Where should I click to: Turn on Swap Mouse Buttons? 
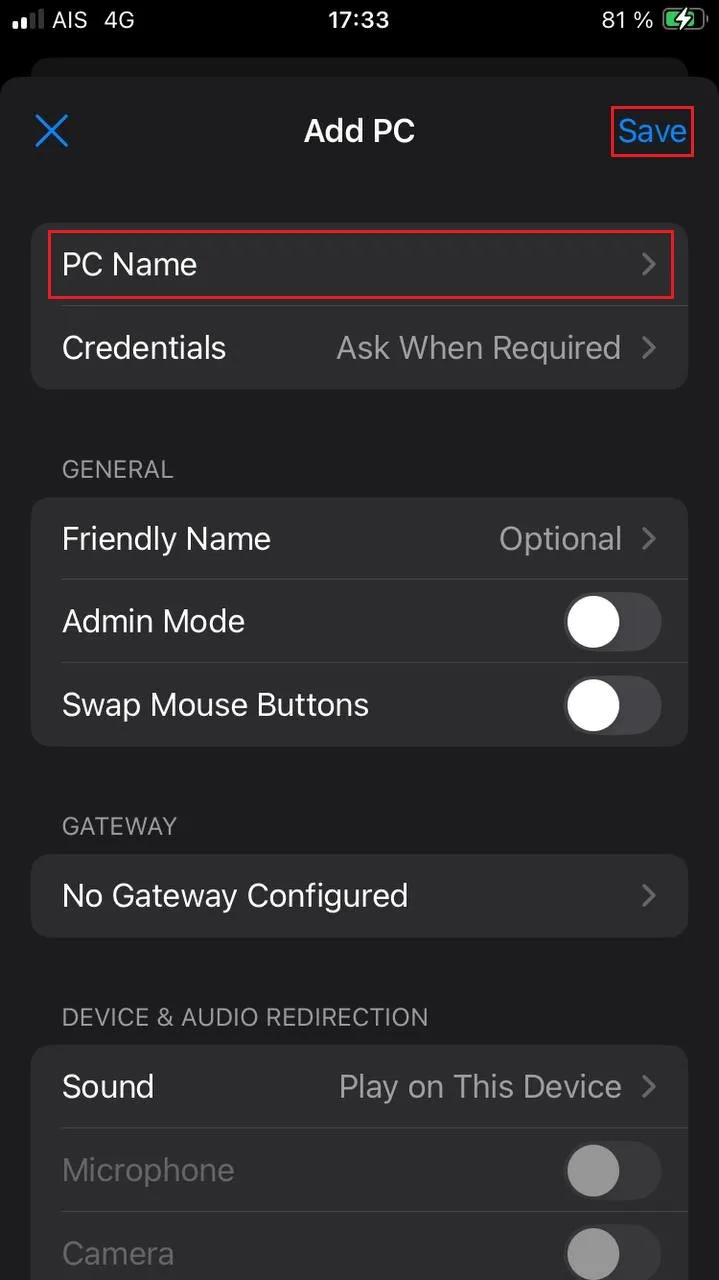(x=612, y=705)
